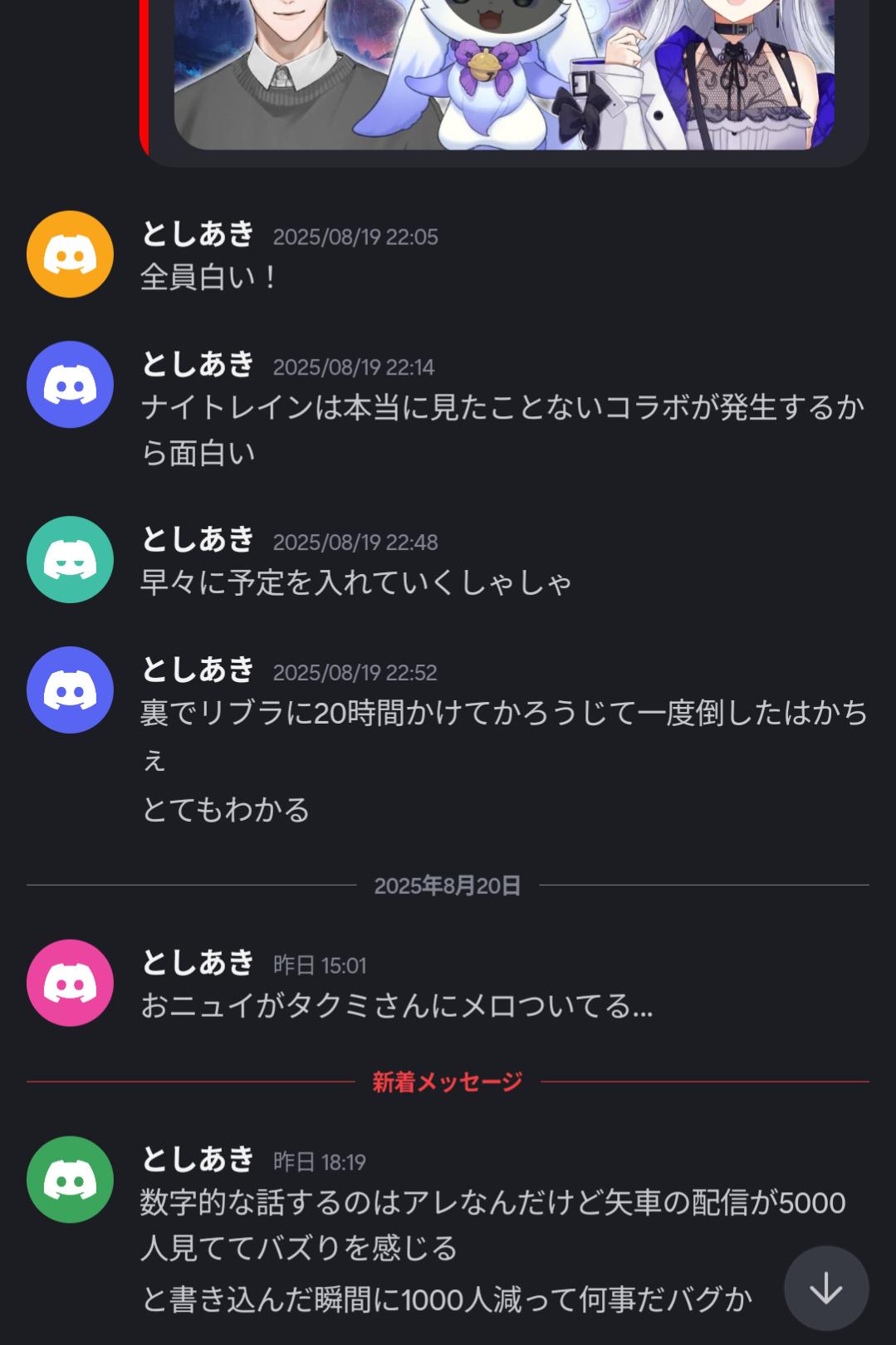Open green avatar profile on 18:19 message

click(70, 1180)
